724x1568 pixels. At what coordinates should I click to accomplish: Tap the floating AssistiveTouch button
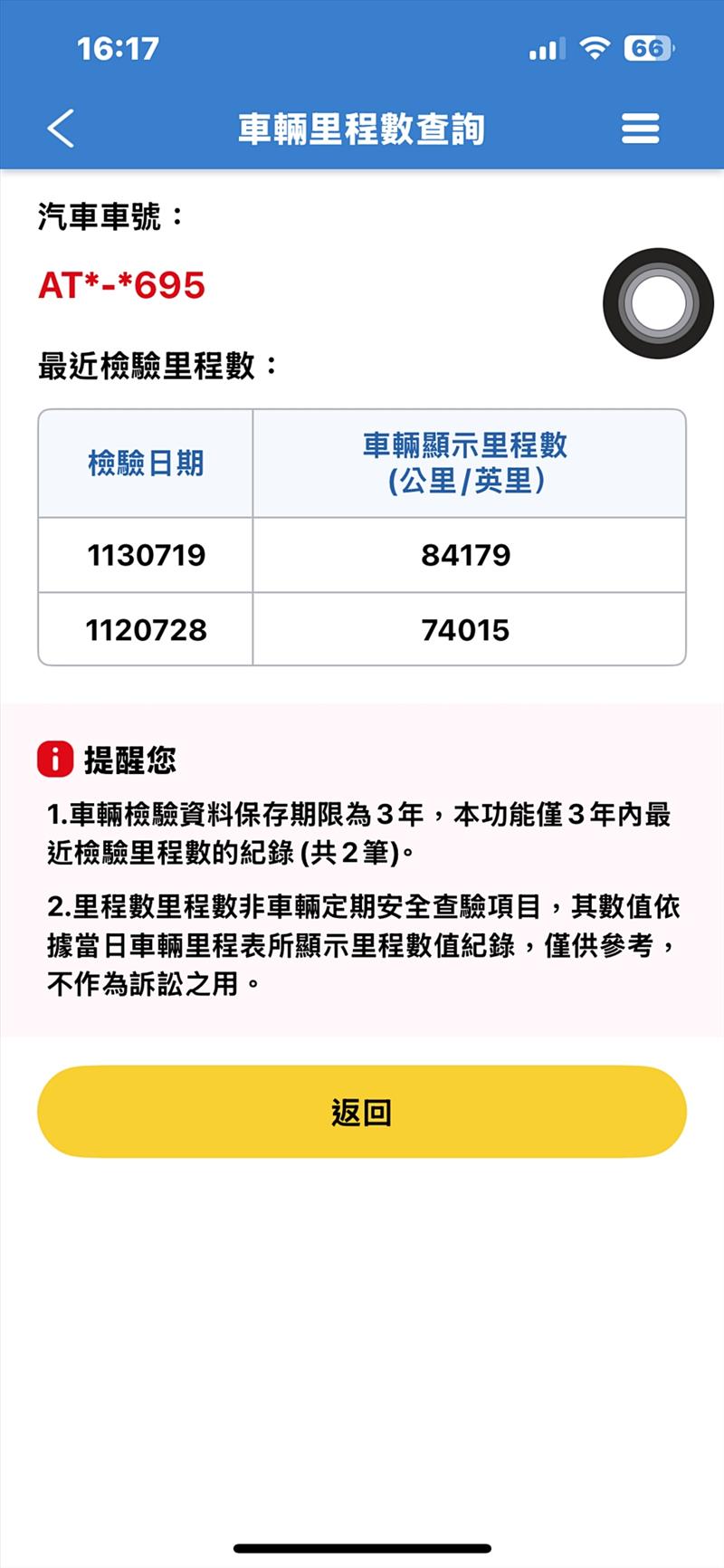tap(658, 303)
